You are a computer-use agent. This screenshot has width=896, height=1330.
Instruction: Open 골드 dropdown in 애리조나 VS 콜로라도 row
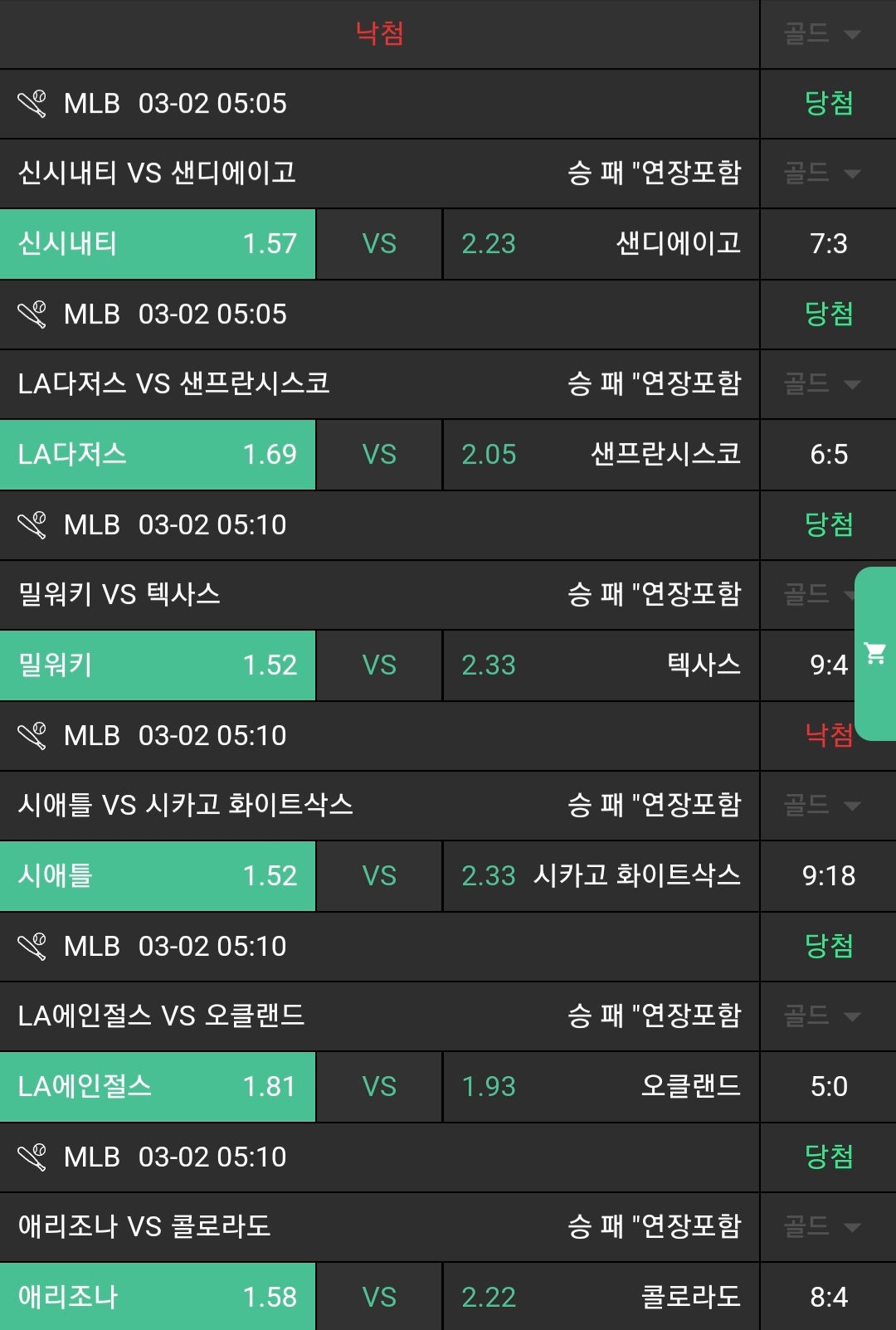click(823, 1227)
